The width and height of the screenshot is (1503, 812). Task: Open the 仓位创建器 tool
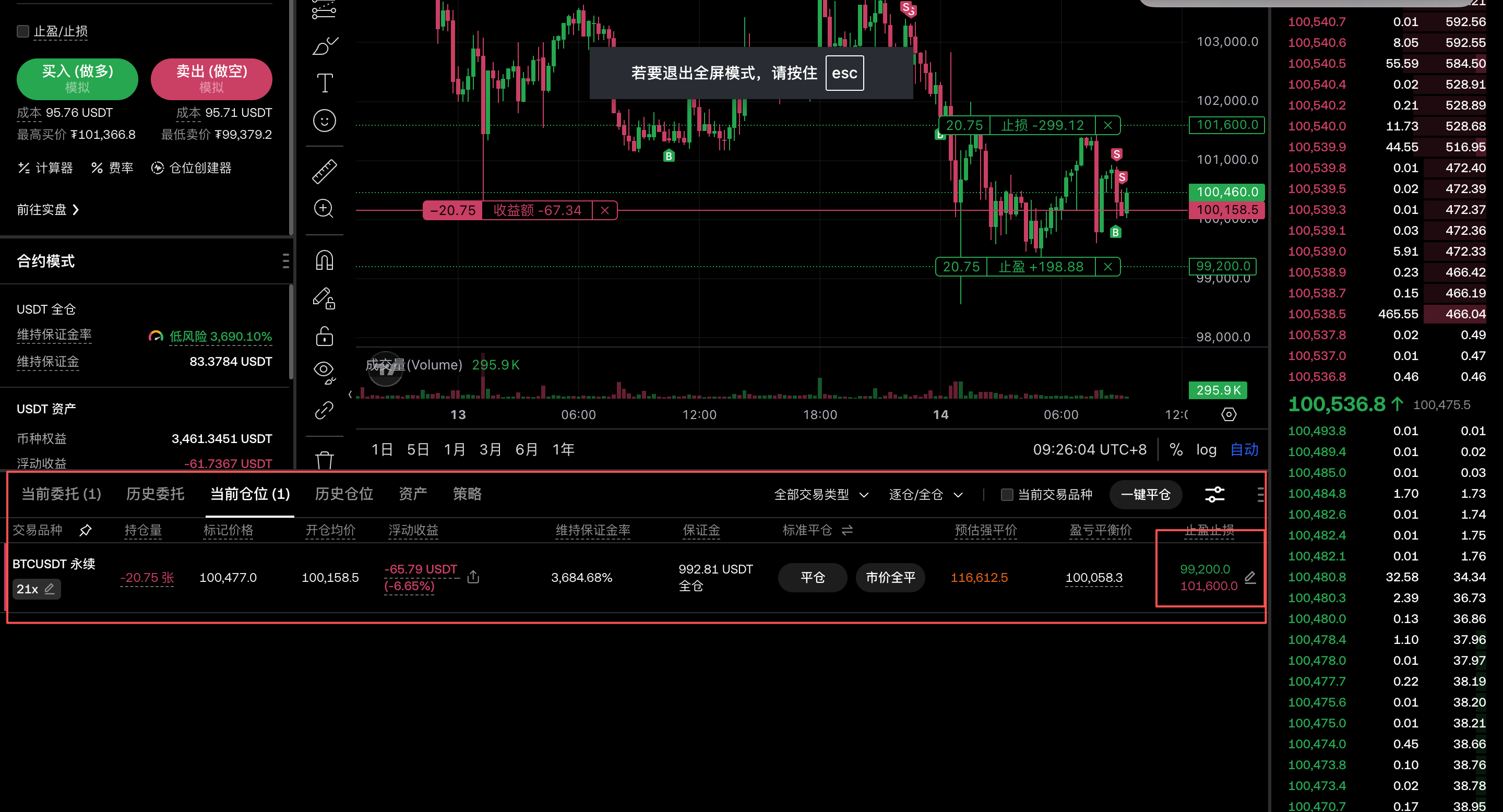[192, 168]
